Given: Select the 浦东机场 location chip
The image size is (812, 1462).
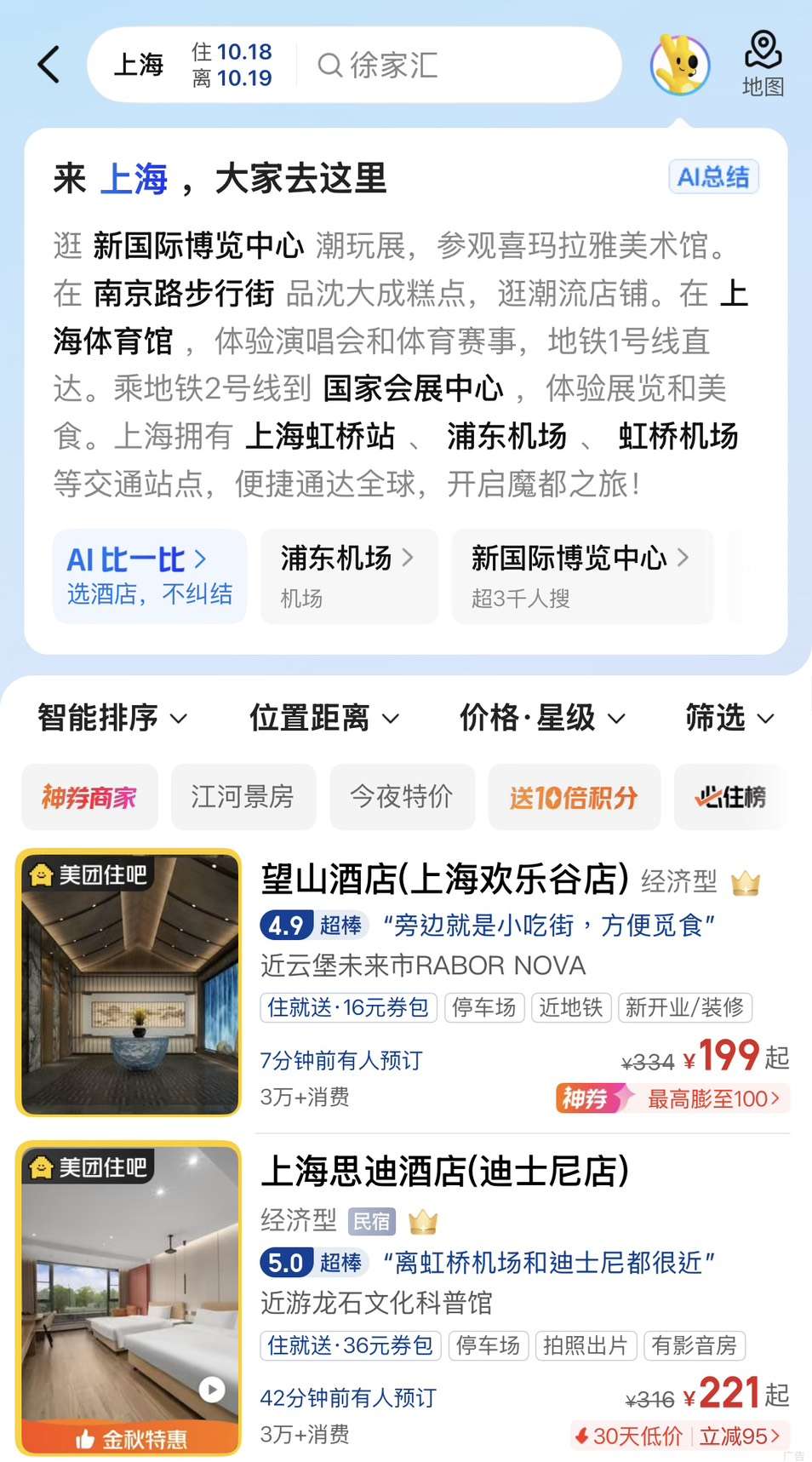Looking at the screenshot, I should click(x=348, y=576).
